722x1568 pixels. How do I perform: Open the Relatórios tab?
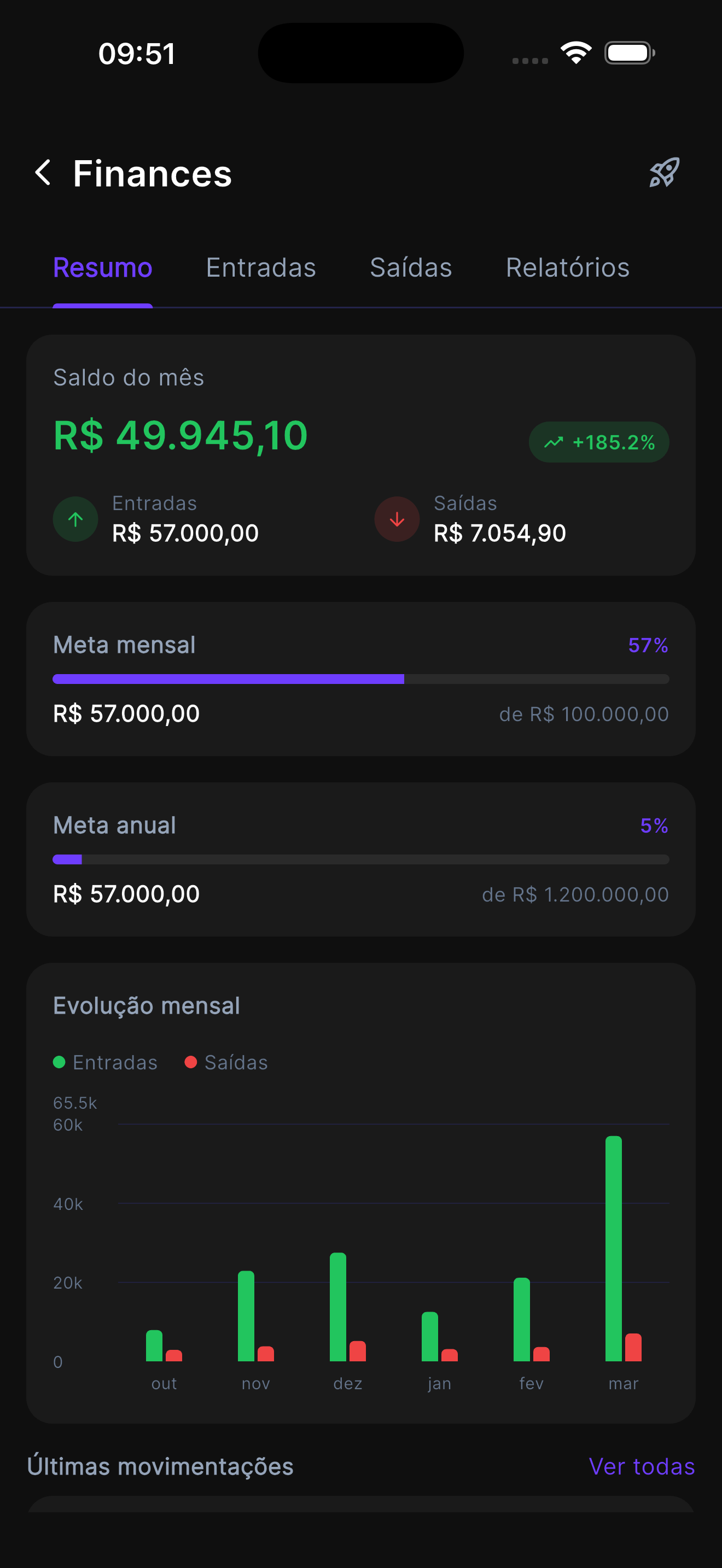coord(568,267)
